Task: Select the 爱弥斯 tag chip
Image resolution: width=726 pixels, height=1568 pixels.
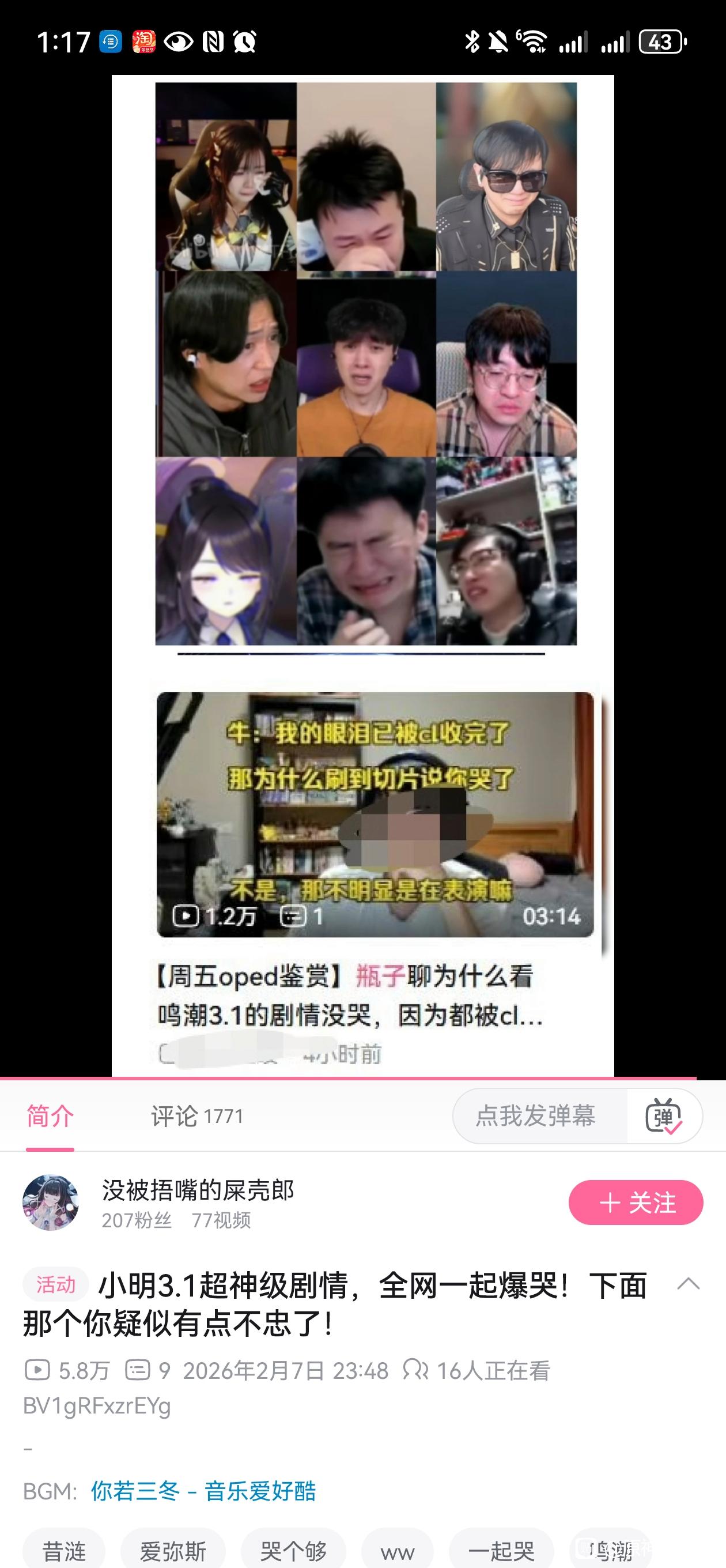Action: pyautogui.click(x=173, y=1551)
